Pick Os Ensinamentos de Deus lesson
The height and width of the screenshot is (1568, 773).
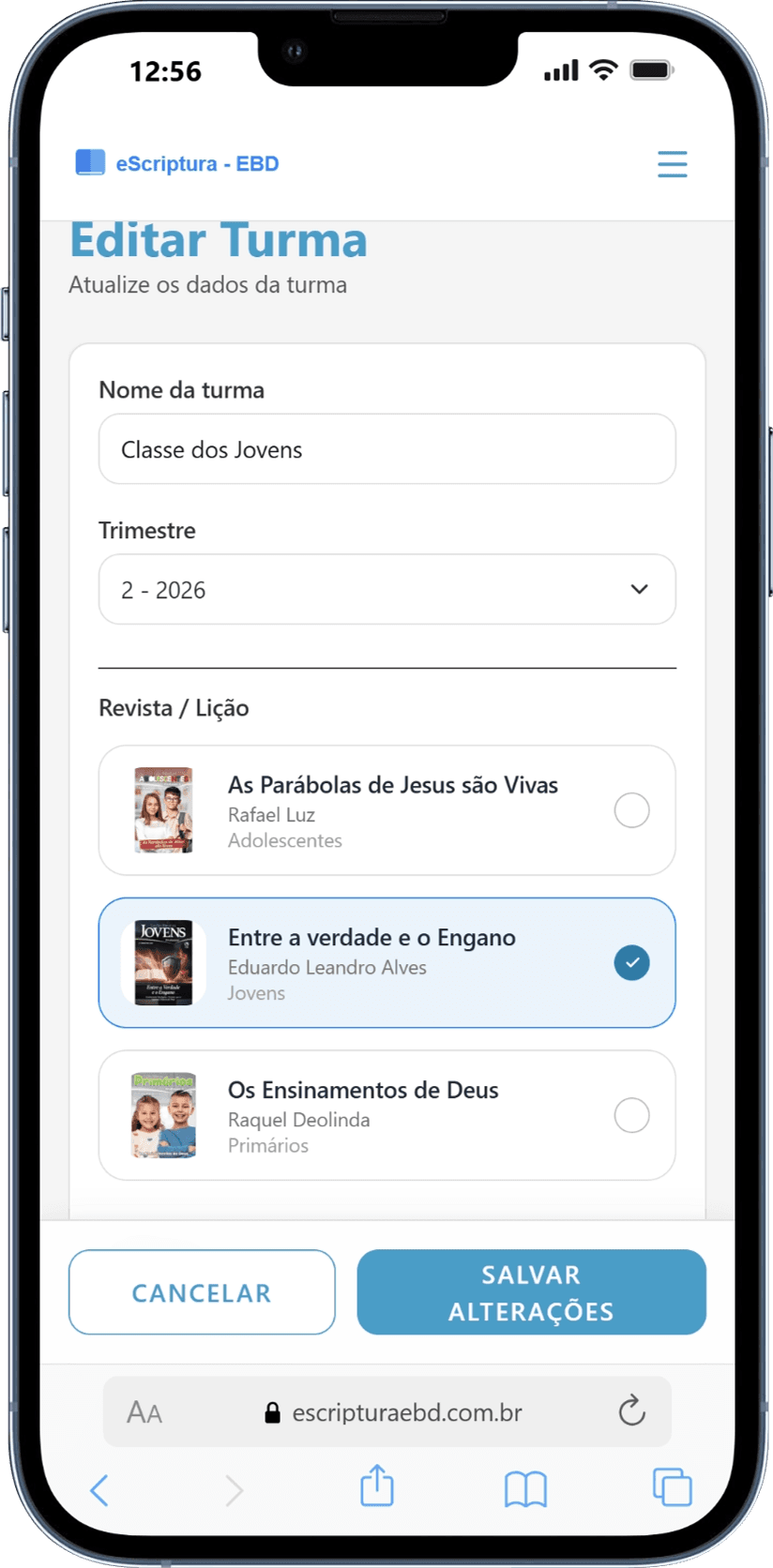point(387,1115)
